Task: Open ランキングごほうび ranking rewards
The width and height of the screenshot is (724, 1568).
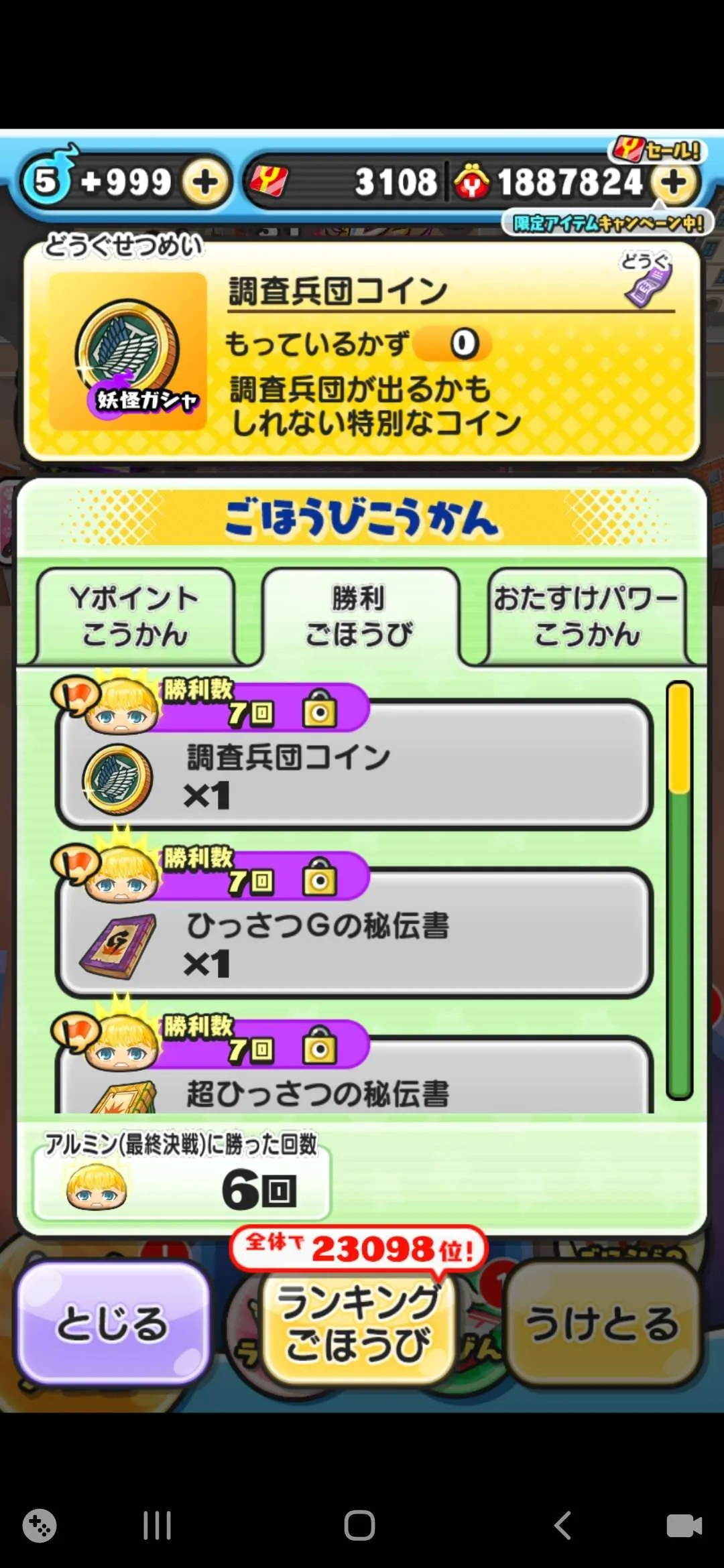Action: pyautogui.click(x=359, y=1323)
